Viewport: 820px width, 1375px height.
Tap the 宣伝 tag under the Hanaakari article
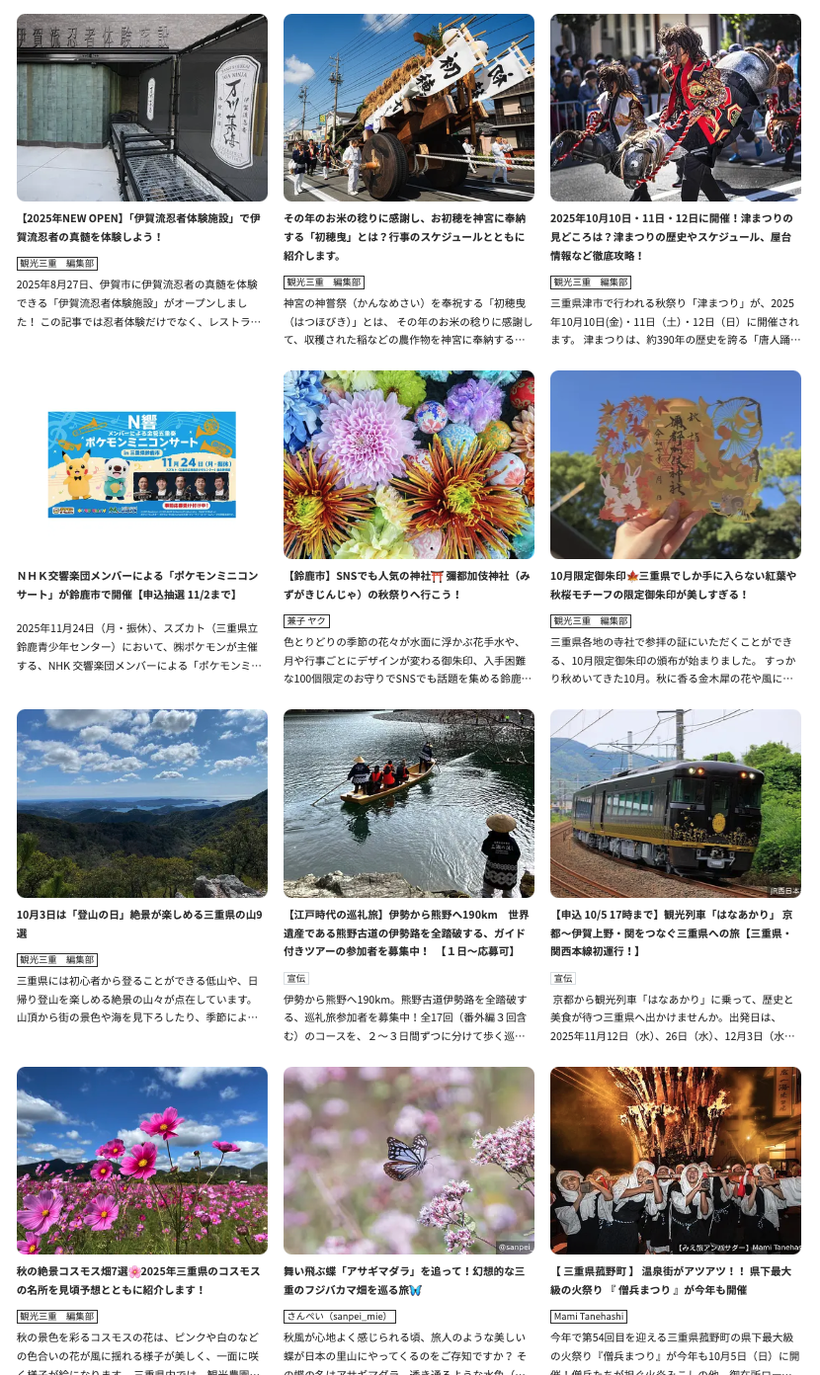[x=563, y=979]
